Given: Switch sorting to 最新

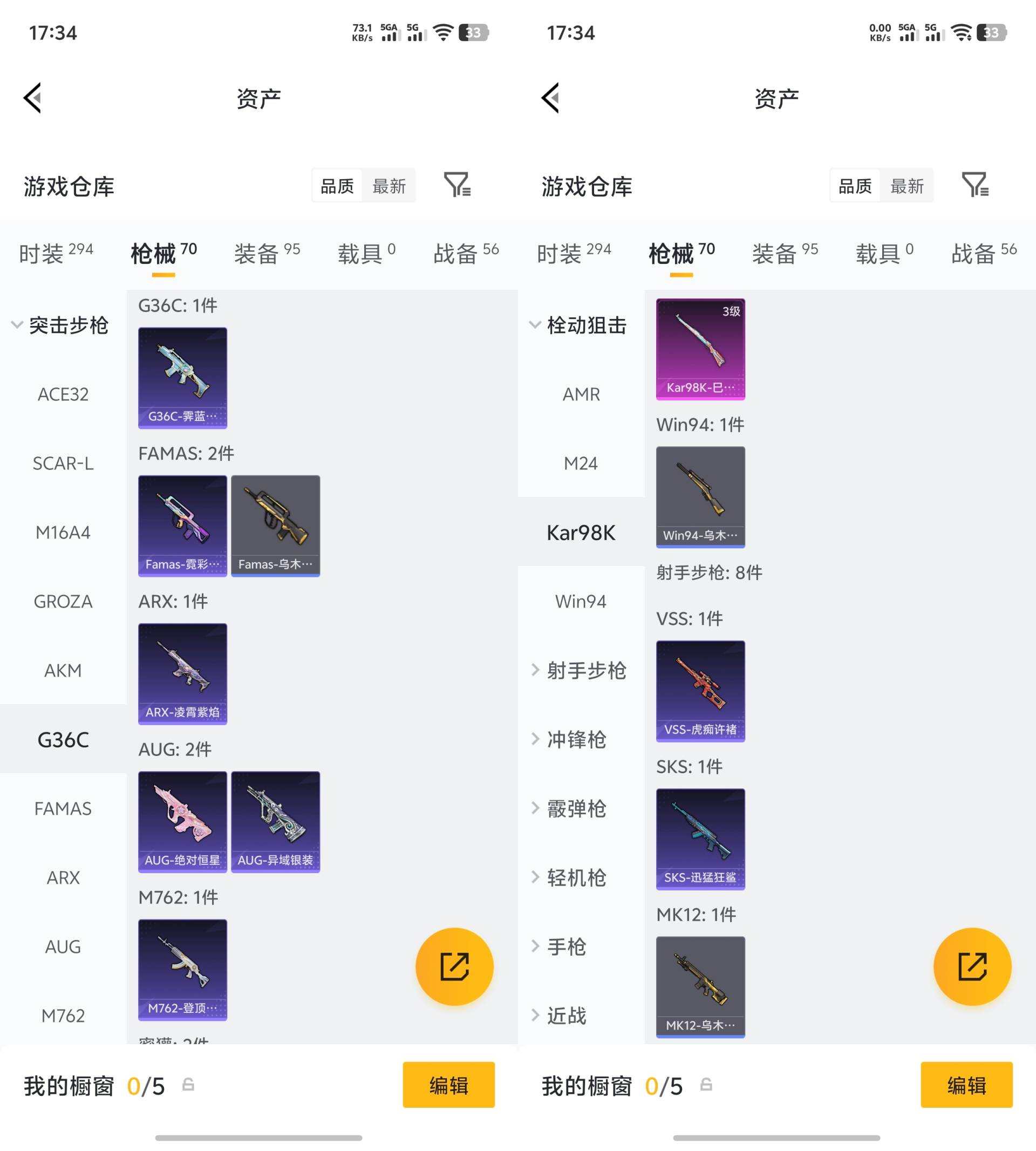Looking at the screenshot, I should tap(390, 185).
